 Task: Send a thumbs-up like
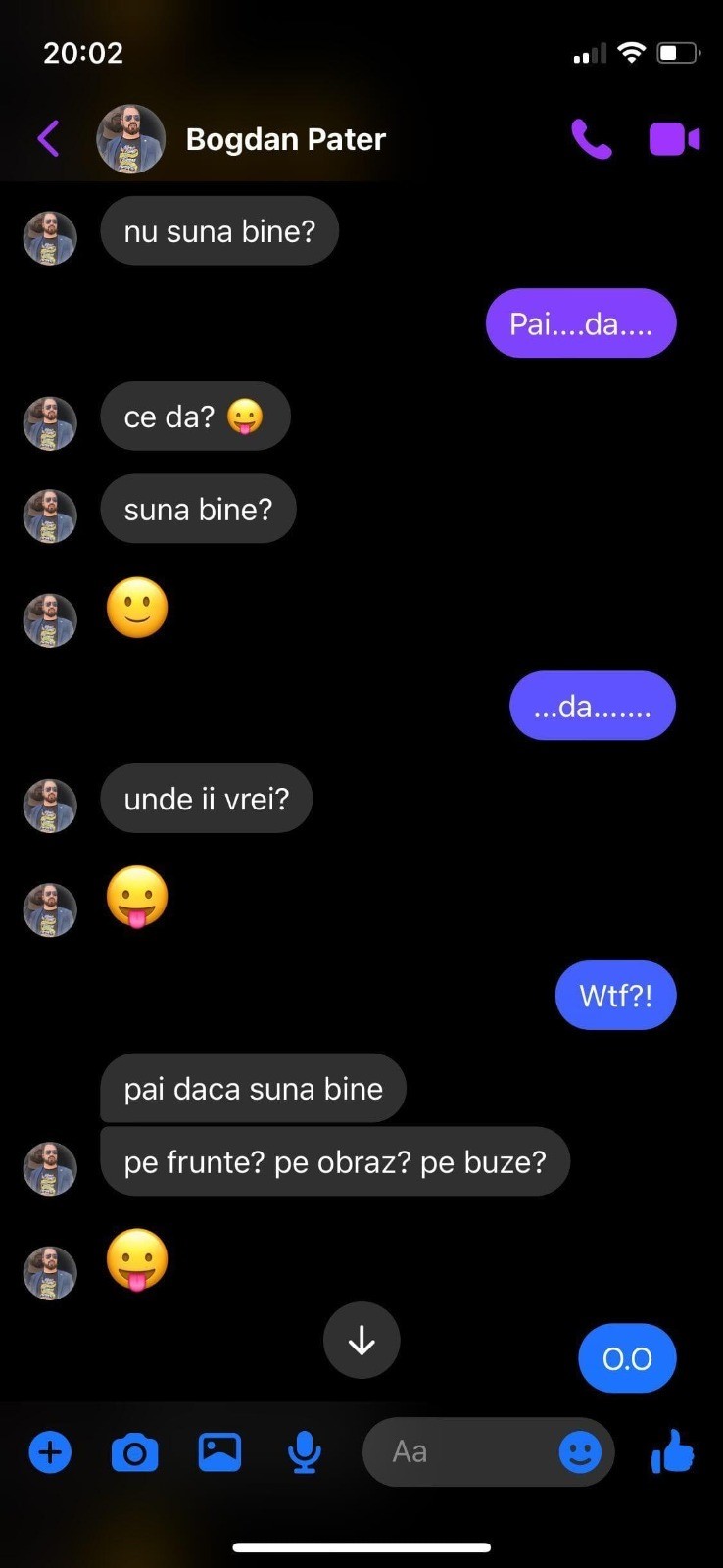673,1451
